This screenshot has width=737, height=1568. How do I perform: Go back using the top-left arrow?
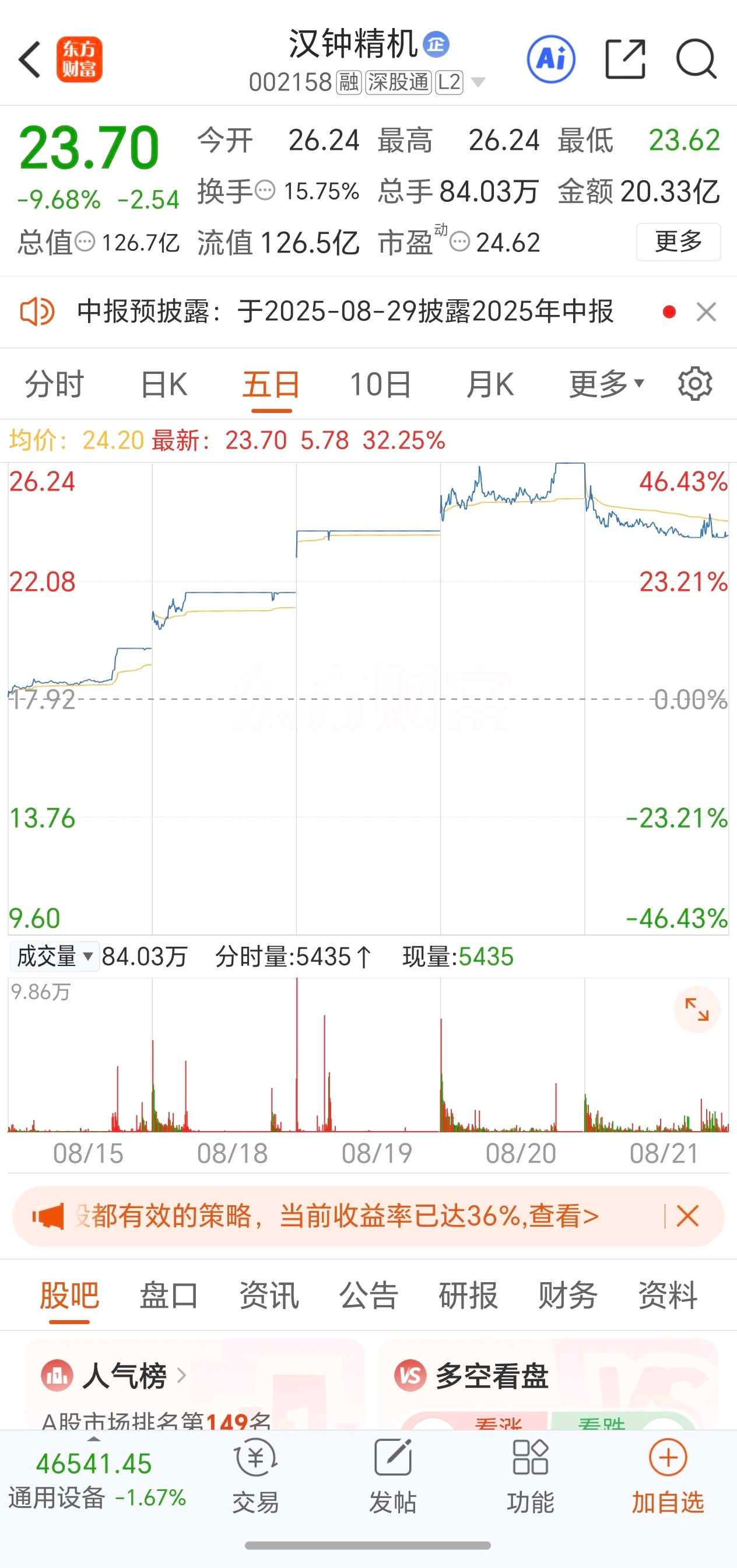(x=29, y=60)
